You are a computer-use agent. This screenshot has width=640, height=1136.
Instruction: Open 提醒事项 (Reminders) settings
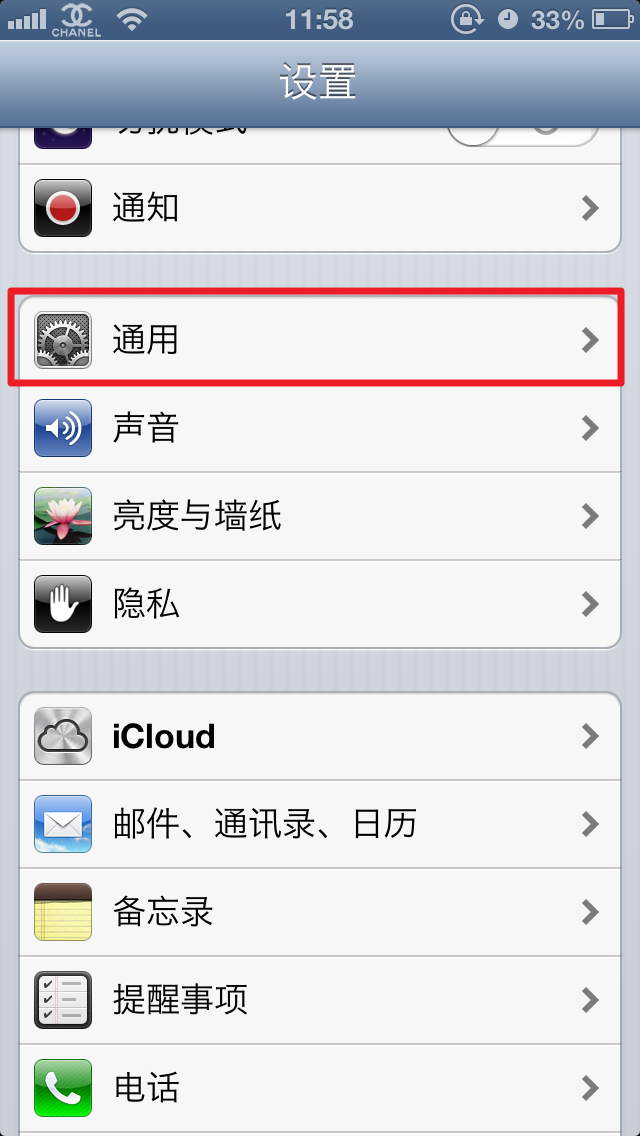pyautogui.click(x=320, y=1000)
